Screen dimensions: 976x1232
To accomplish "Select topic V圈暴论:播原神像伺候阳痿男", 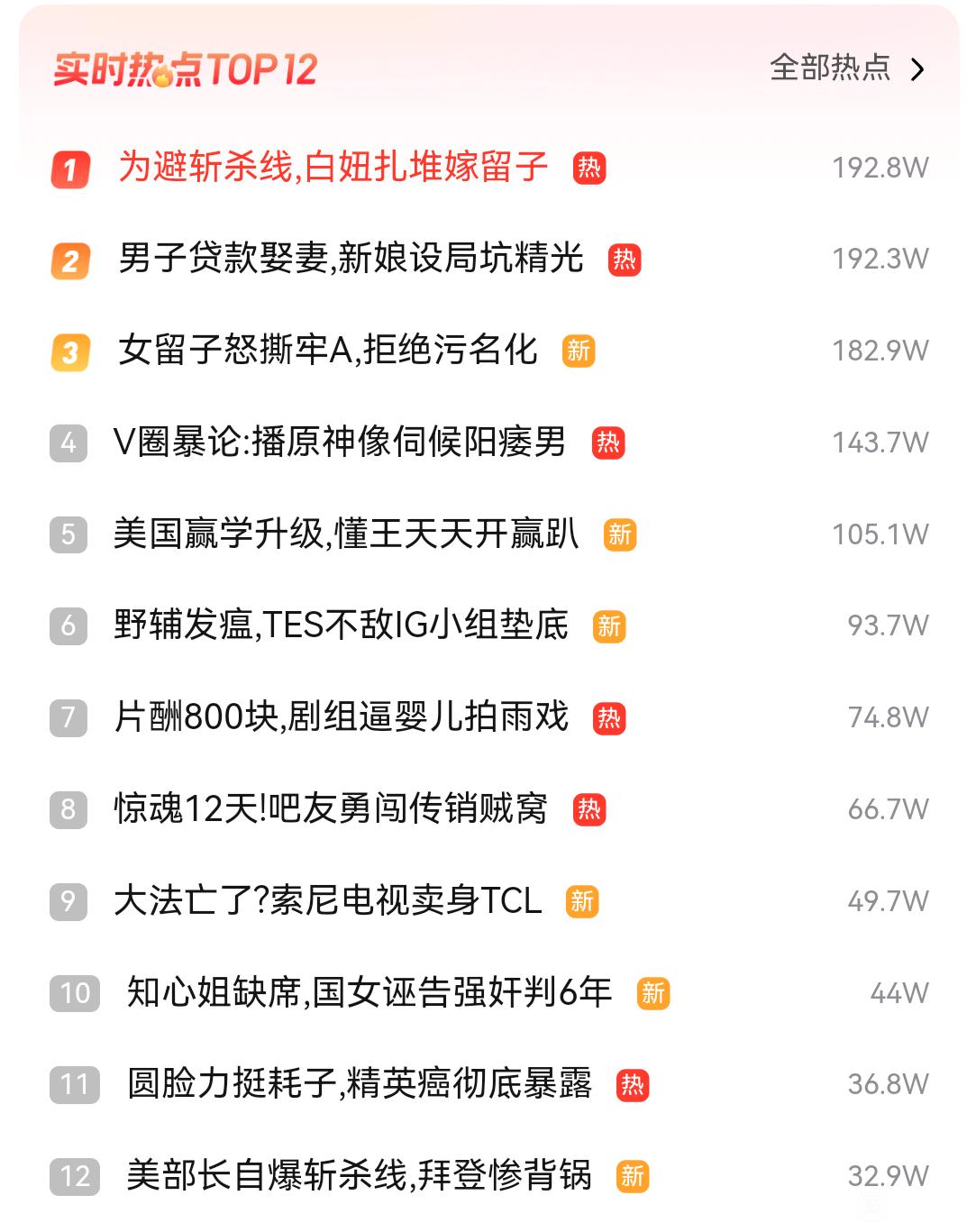I will click(340, 443).
